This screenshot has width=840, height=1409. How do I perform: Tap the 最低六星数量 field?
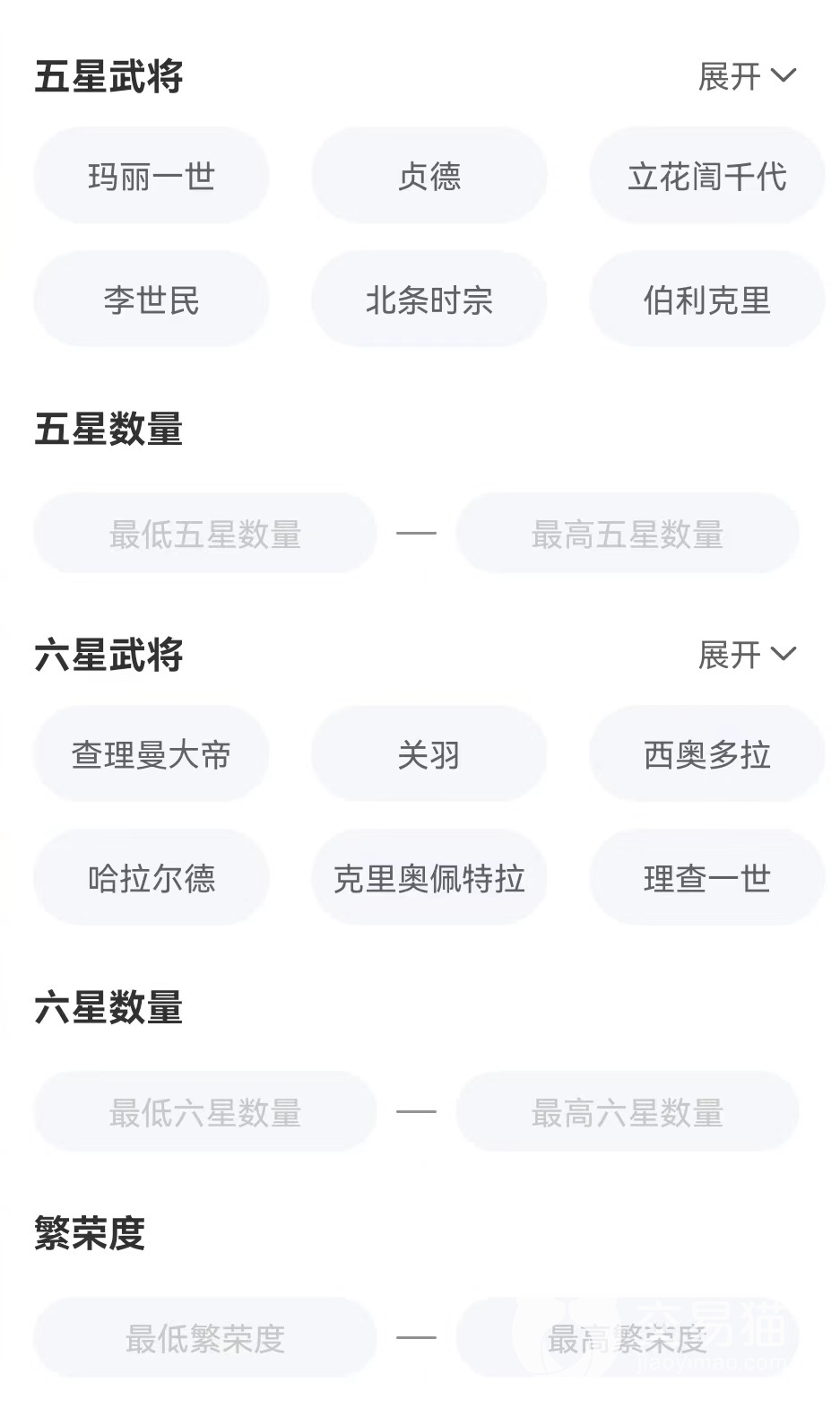[x=204, y=1112]
